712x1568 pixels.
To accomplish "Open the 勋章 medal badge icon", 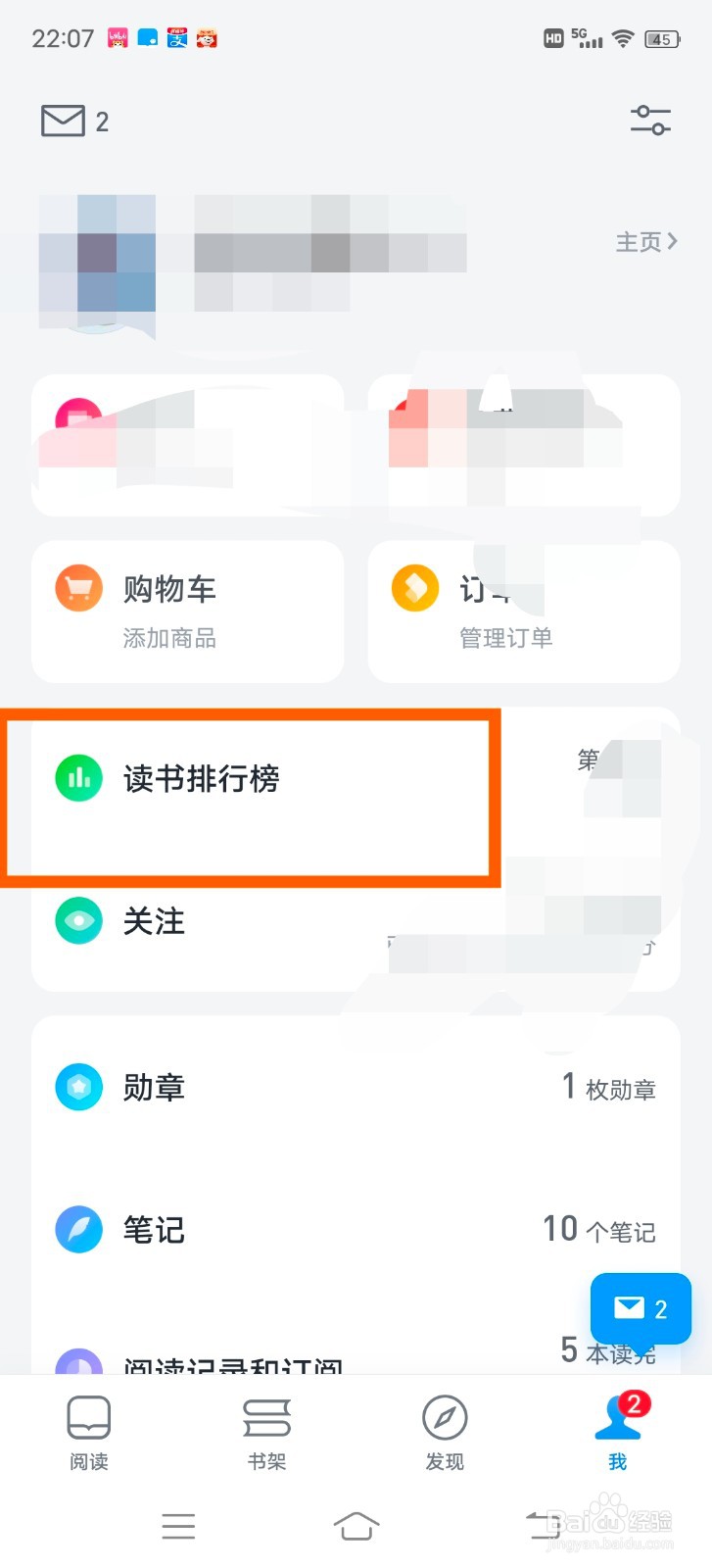I will (79, 1086).
